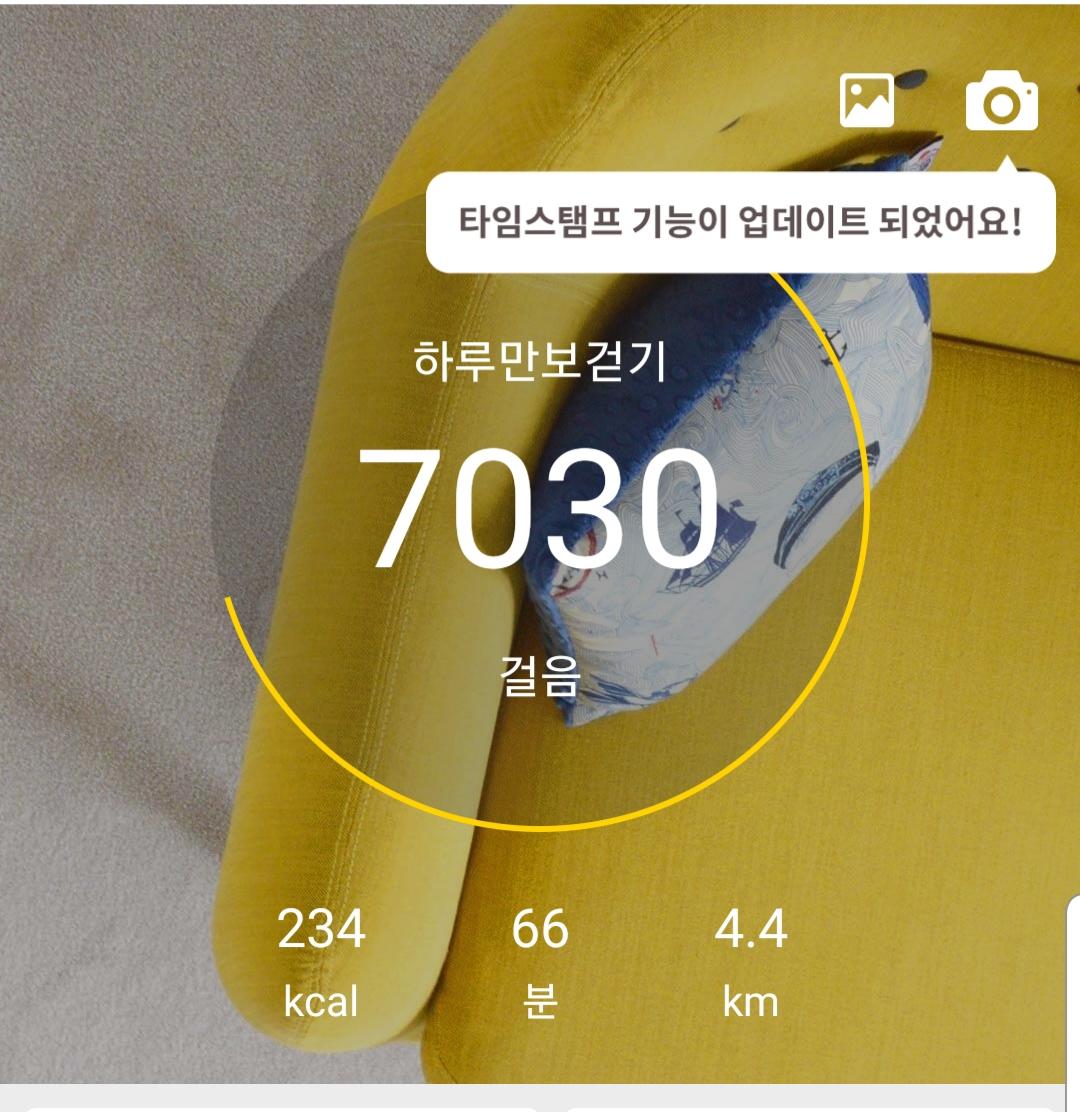Open the camera icon
The image size is (1080, 1112).
click(1001, 103)
